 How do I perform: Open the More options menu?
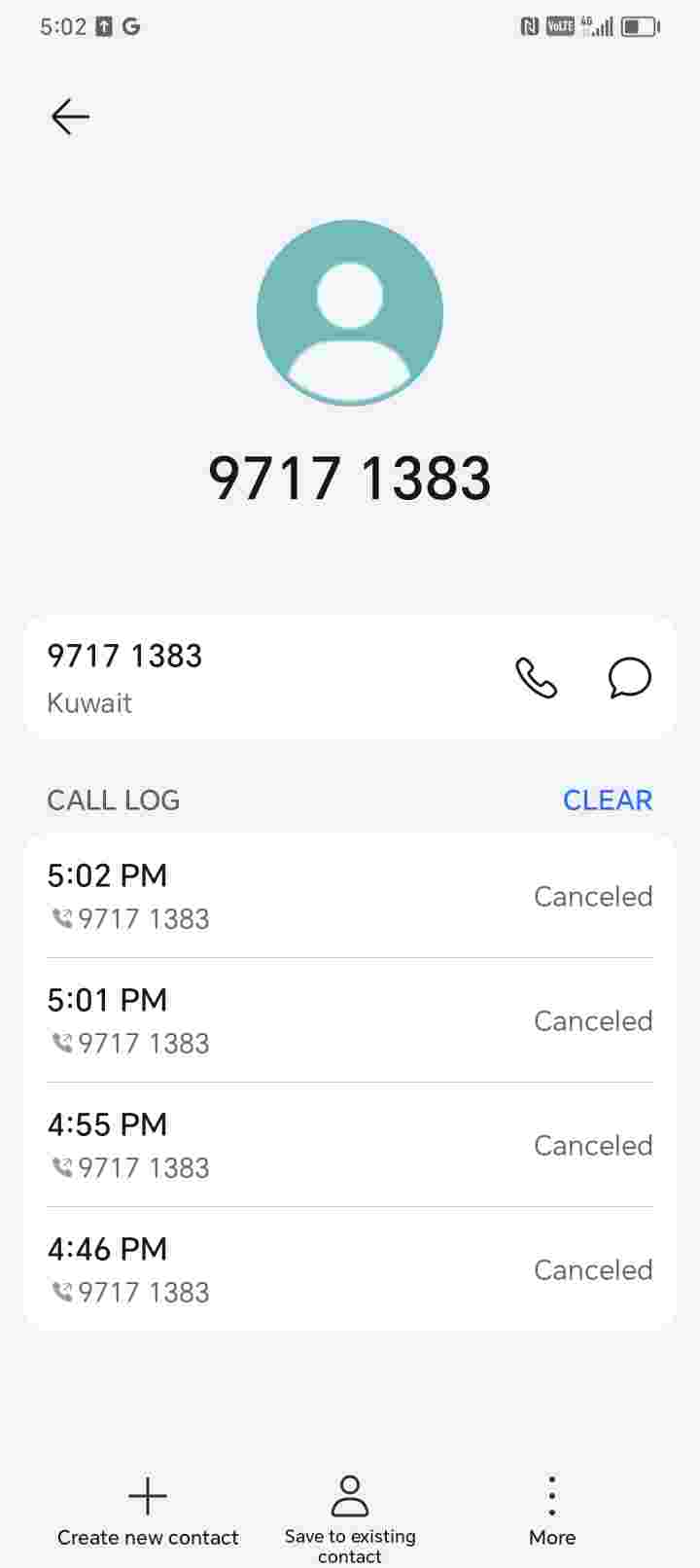point(552,1510)
